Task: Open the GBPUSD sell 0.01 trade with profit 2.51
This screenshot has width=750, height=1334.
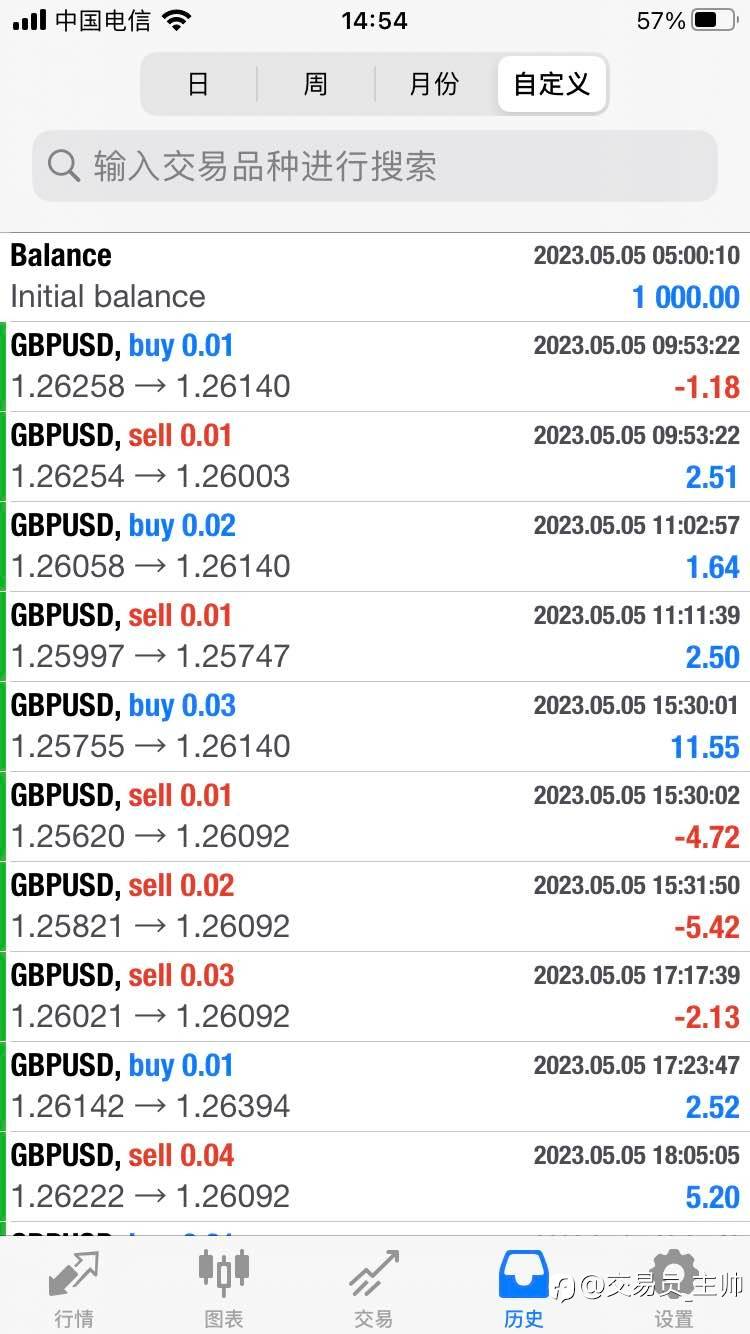Action: (375, 456)
